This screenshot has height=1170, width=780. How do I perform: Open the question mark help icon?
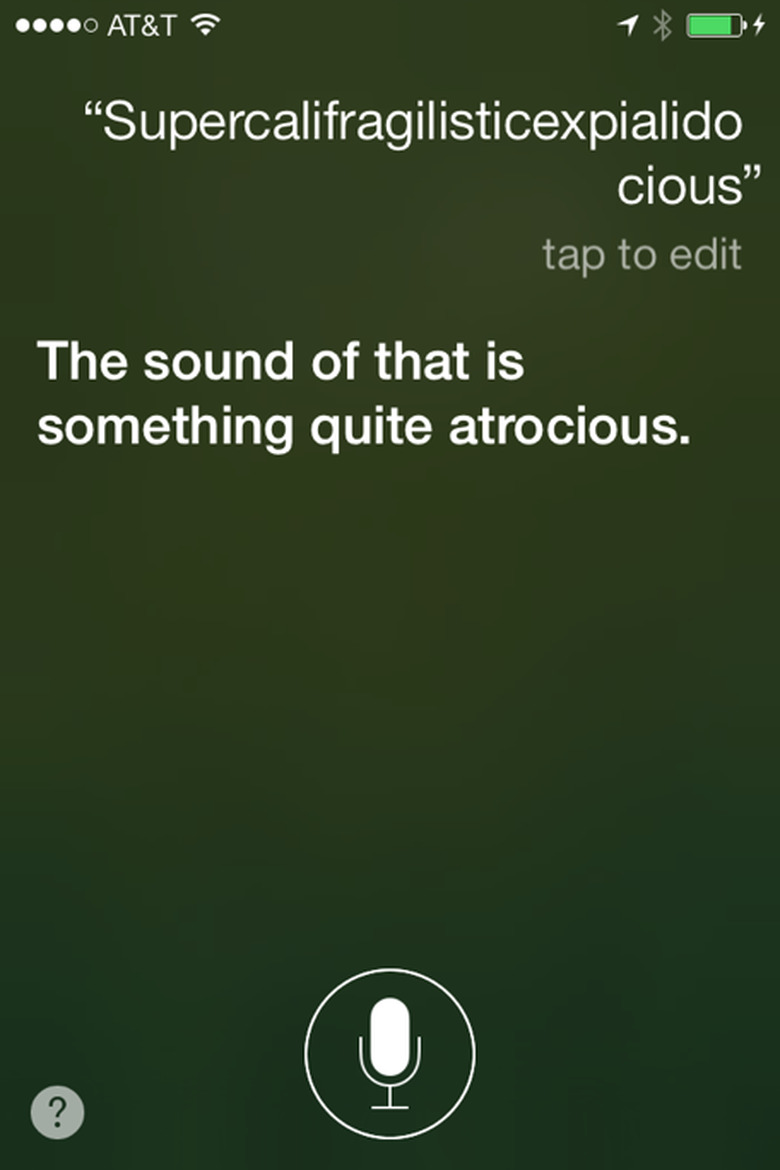pyautogui.click(x=58, y=1112)
